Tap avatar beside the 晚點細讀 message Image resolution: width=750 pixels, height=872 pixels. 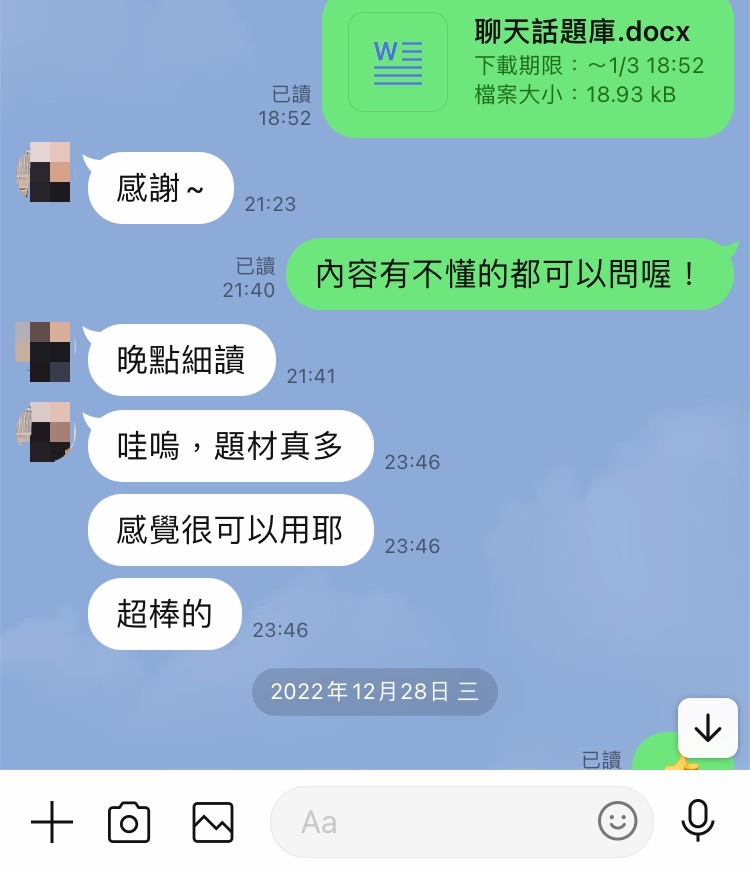click(x=44, y=350)
